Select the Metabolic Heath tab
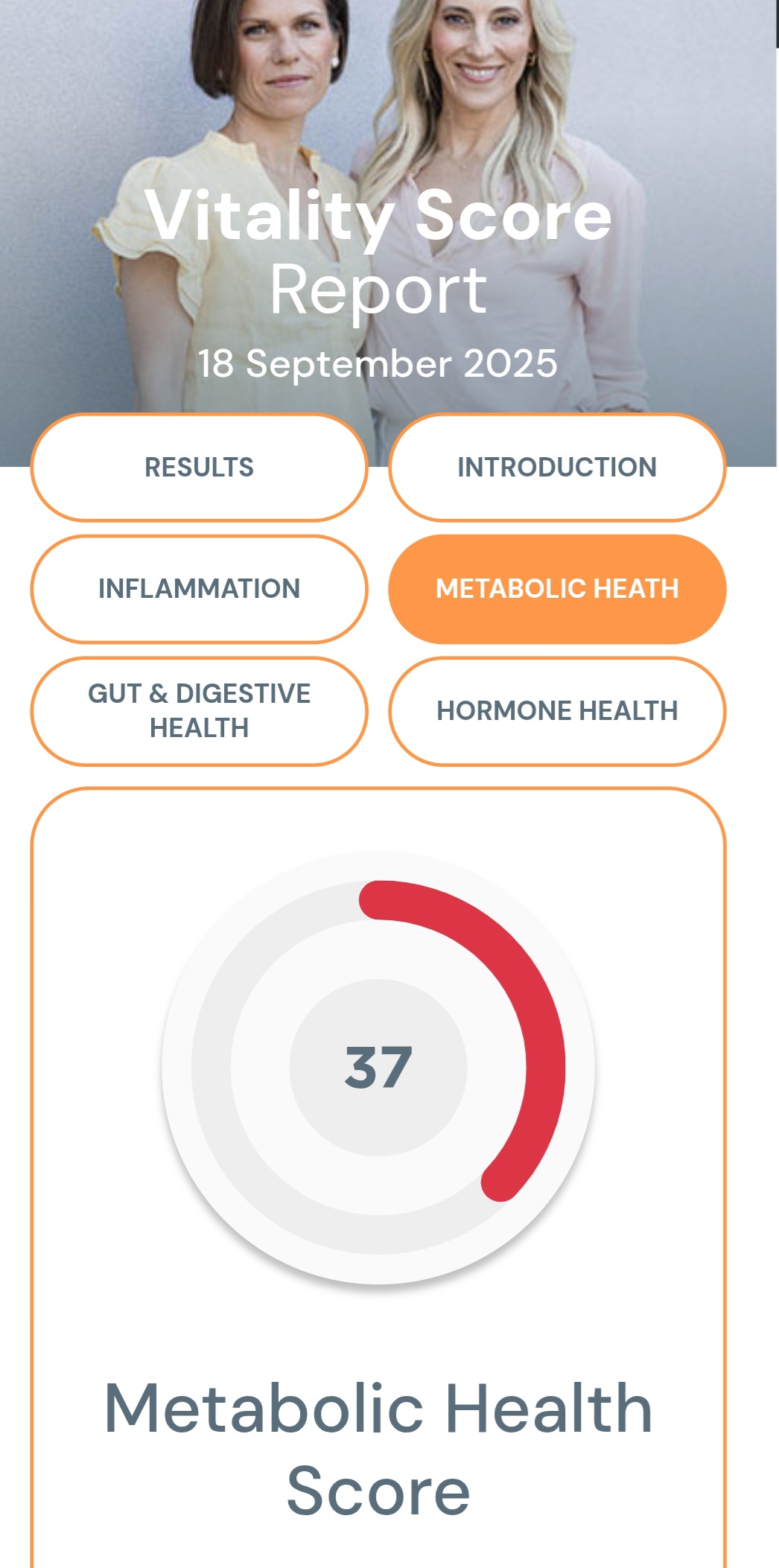 click(x=556, y=589)
